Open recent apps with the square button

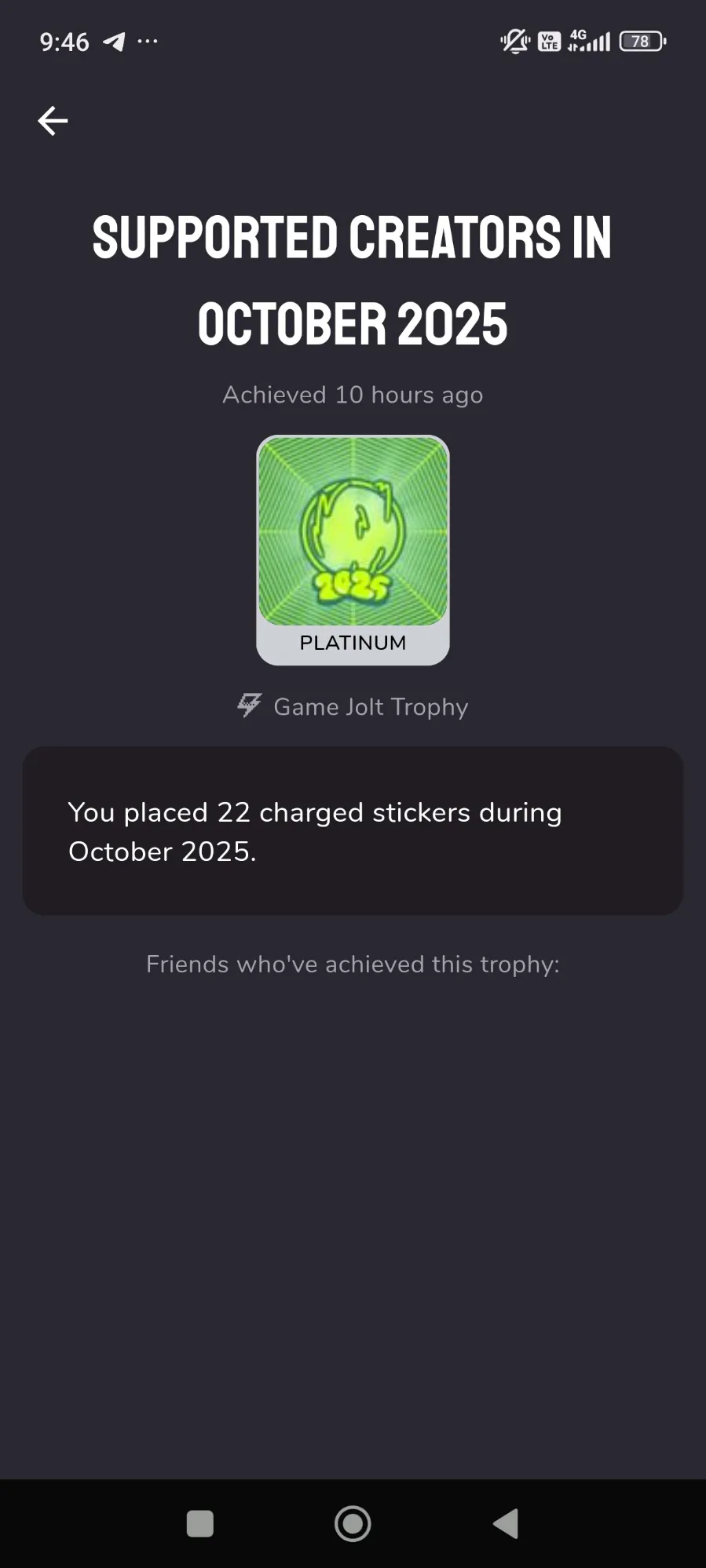point(199,1523)
